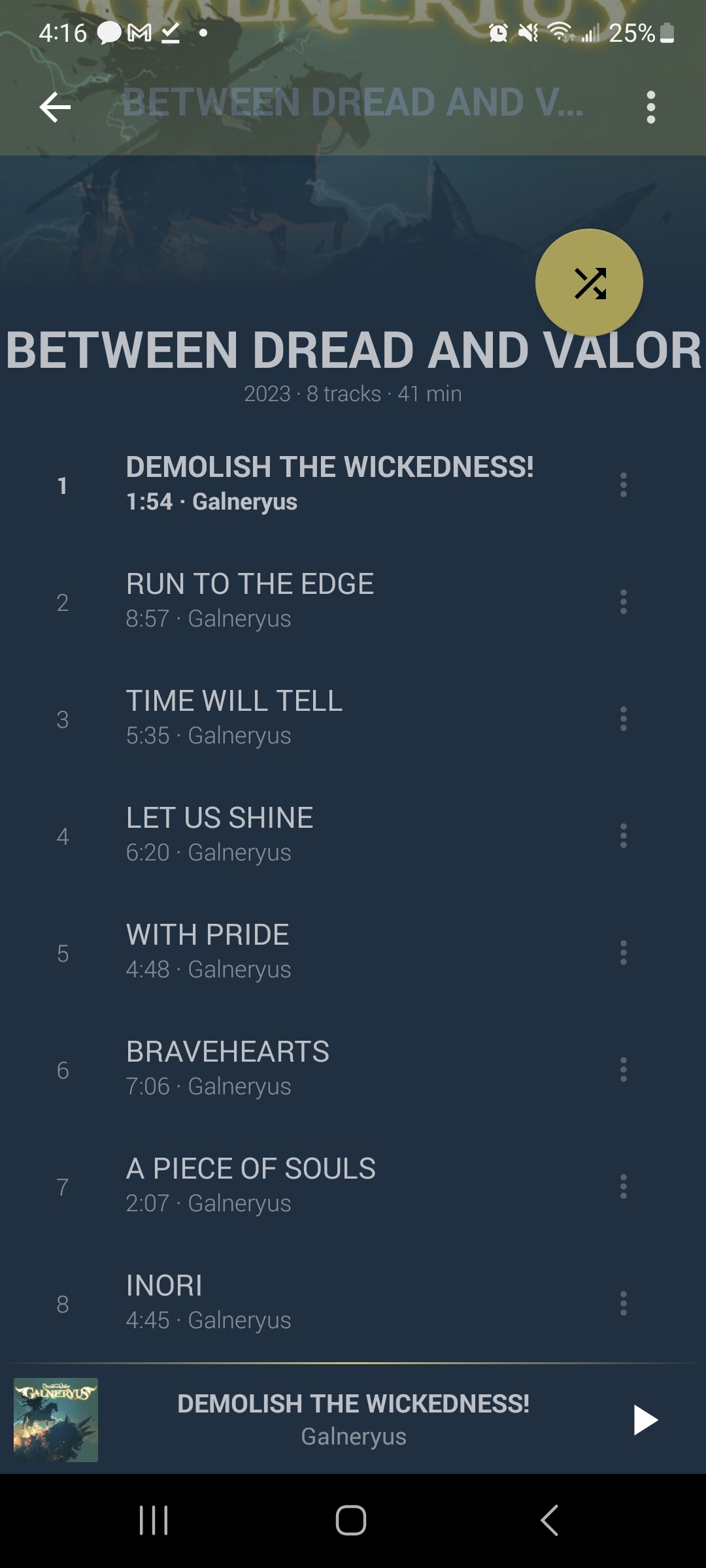706x1568 pixels.
Task: Tap the system home button
Action: click(351, 1520)
